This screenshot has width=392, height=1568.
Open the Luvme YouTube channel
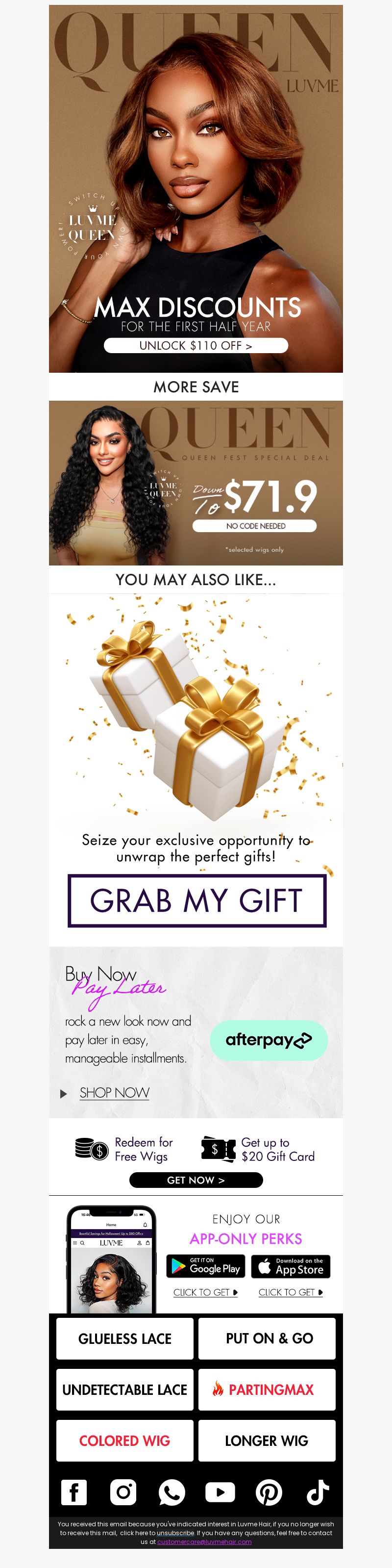coord(220,1492)
